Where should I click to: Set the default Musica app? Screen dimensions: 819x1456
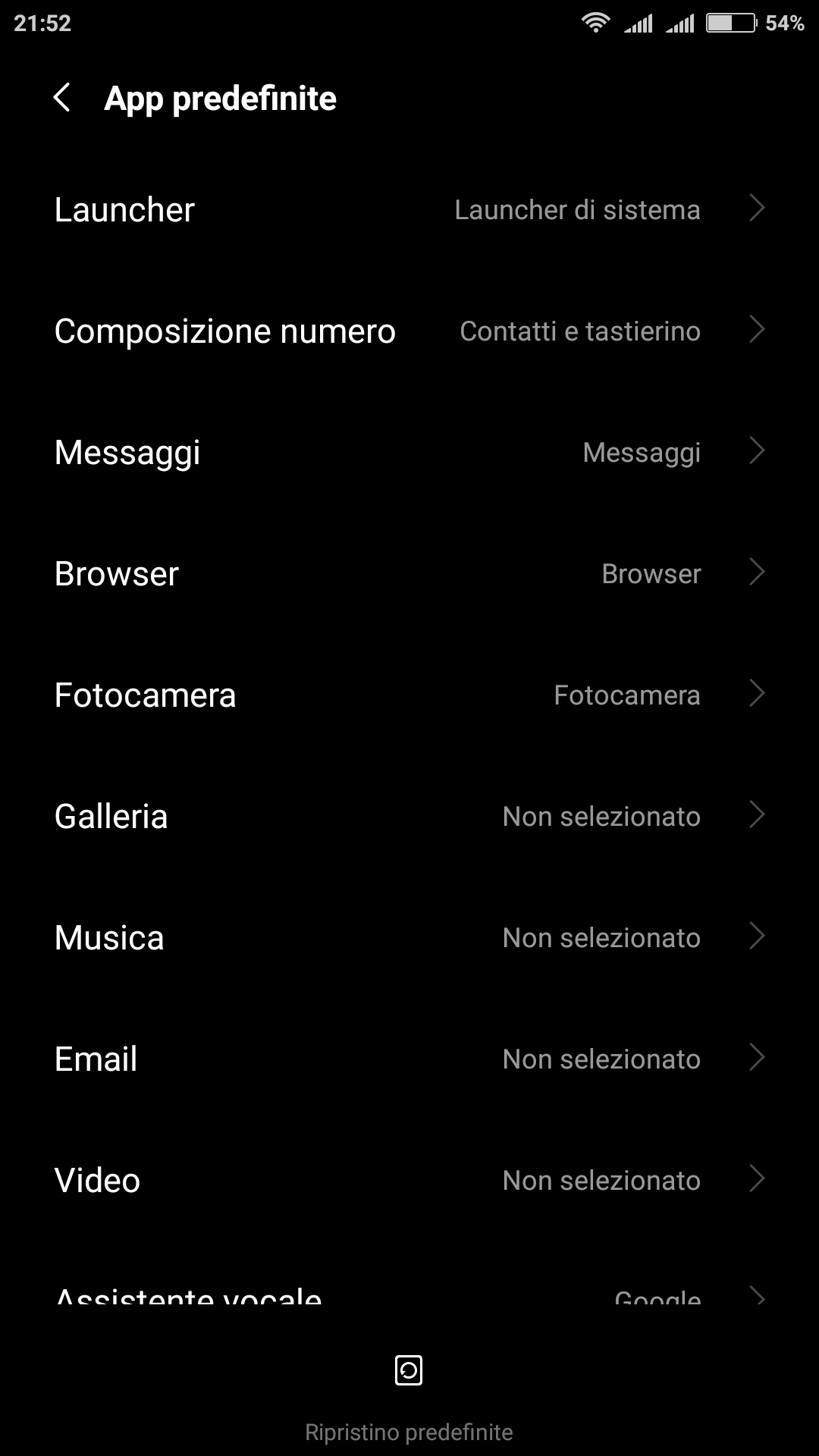point(409,937)
